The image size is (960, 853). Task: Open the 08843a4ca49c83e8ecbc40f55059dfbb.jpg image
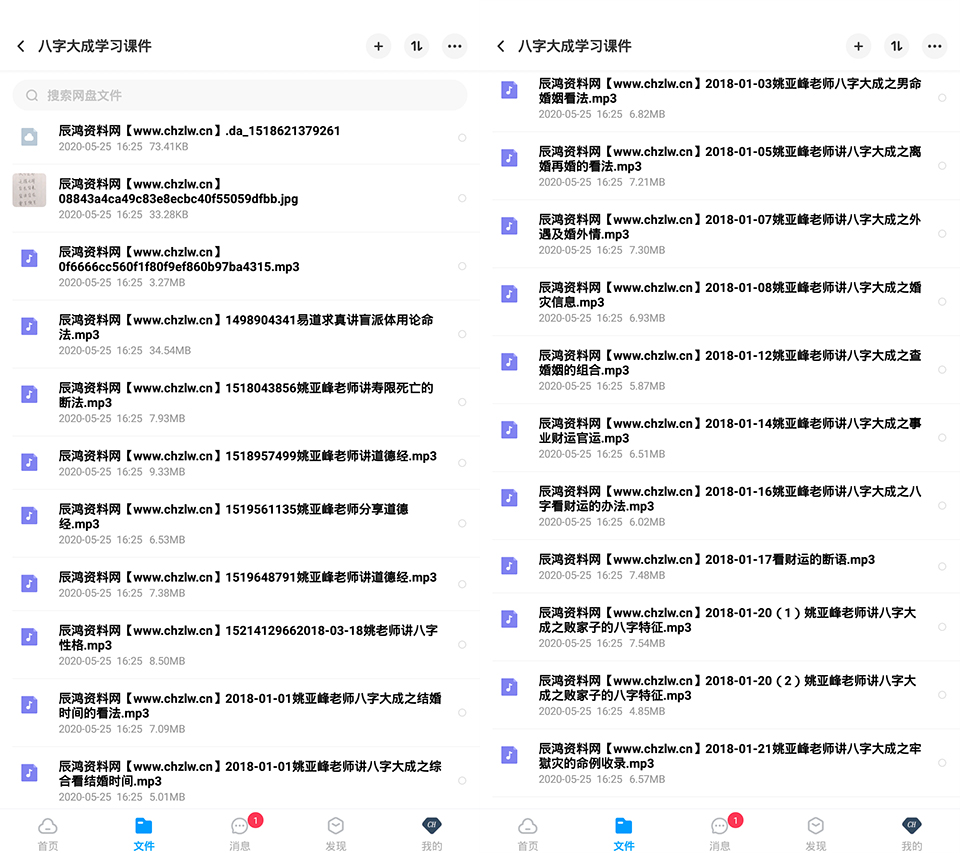pos(239,198)
